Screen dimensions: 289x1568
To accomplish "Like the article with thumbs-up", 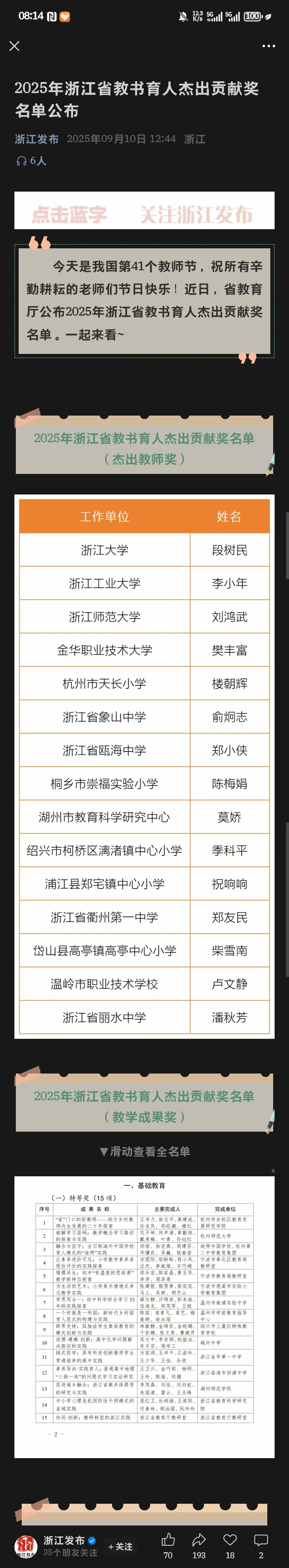I will click(x=168, y=1540).
